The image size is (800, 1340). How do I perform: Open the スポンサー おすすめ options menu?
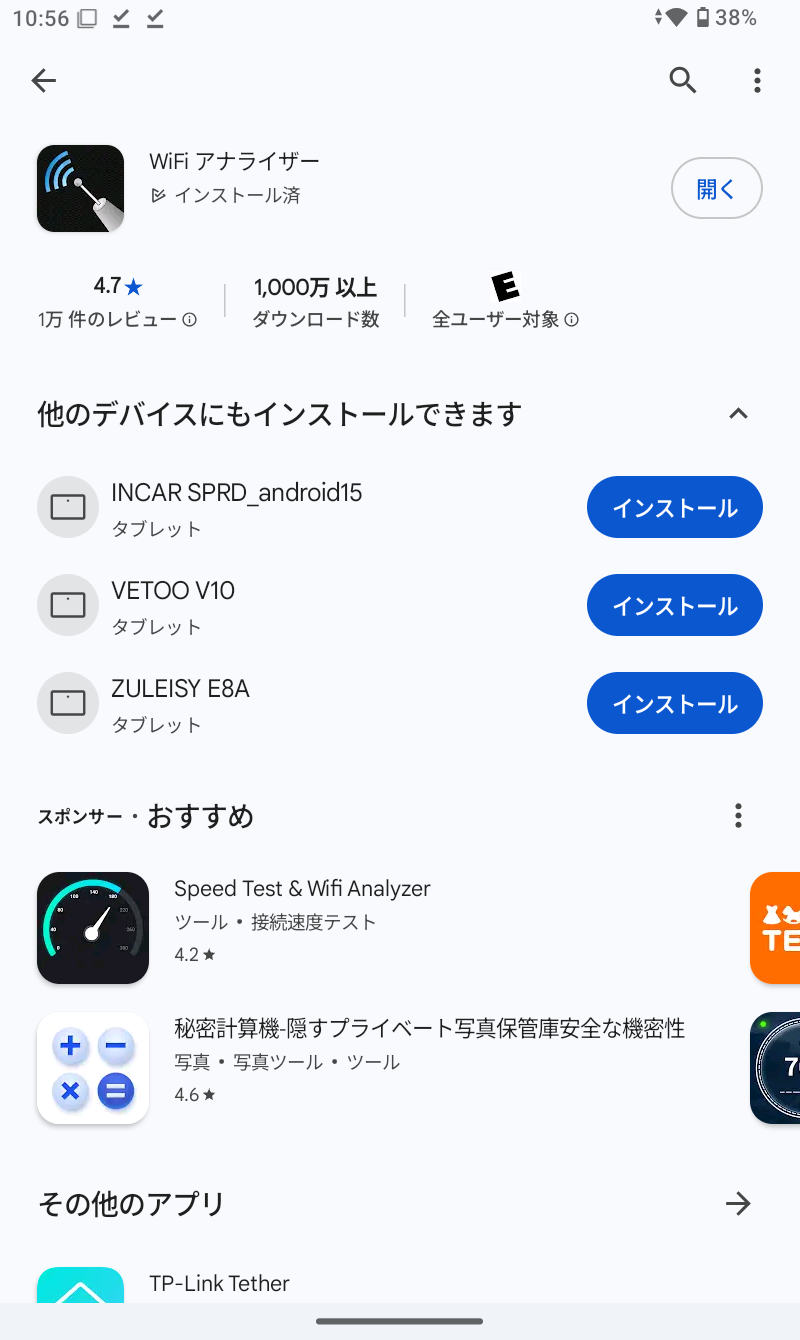coord(738,816)
